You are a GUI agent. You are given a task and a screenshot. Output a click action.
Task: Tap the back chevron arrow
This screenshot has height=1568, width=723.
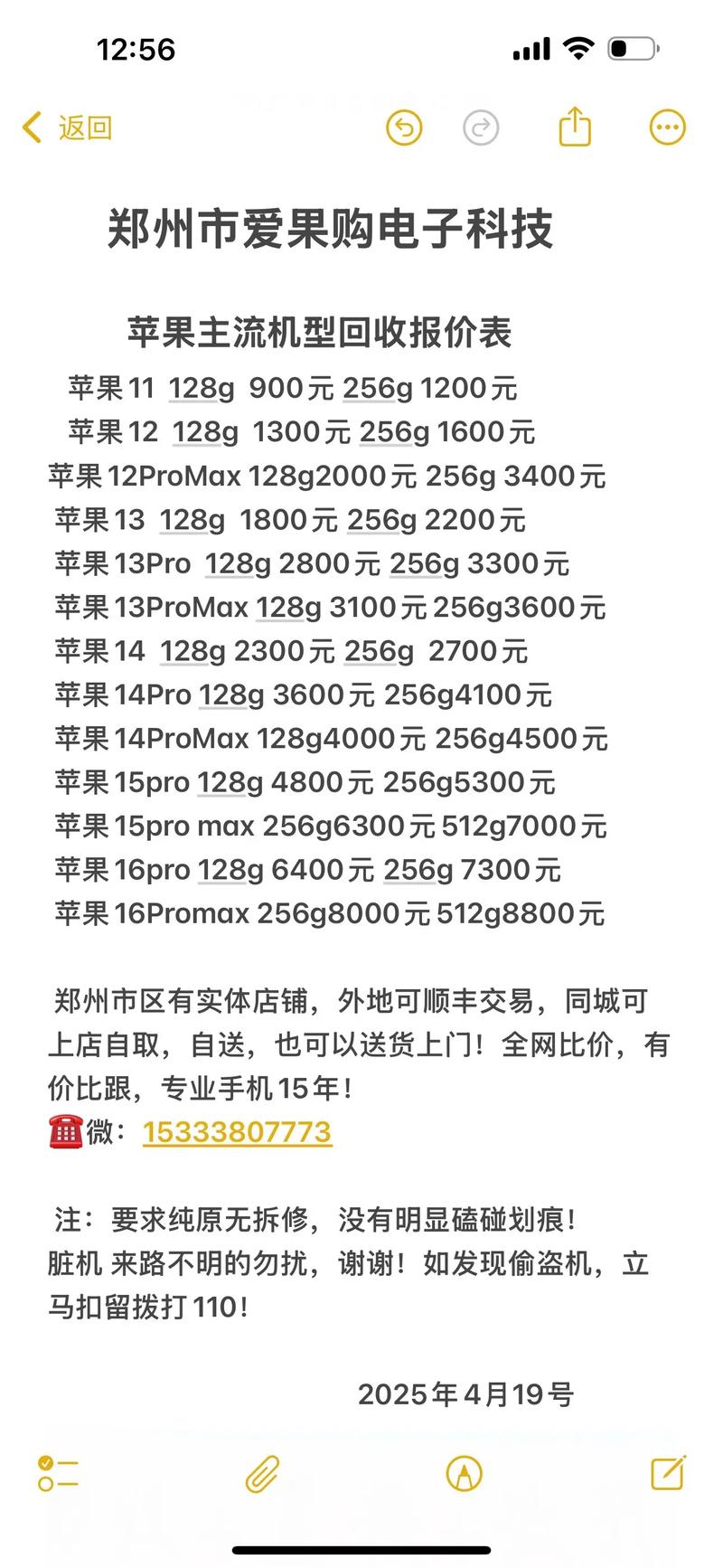pos(31,128)
